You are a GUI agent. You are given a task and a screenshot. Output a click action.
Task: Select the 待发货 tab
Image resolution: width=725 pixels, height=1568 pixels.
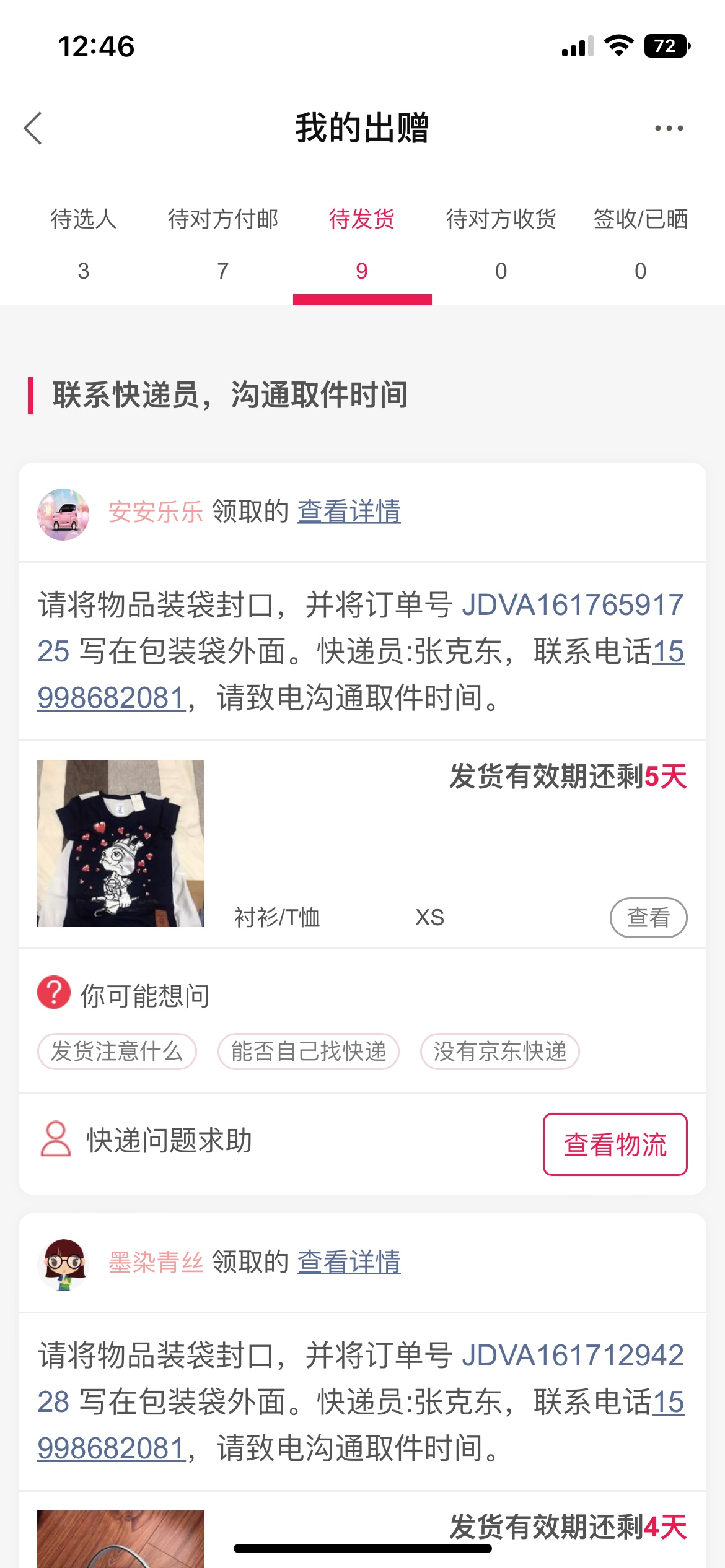(362, 243)
